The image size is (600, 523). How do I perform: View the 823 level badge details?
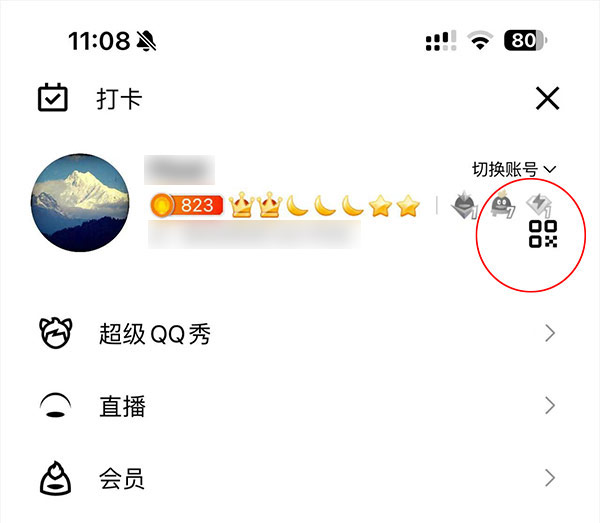tap(186, 205)
